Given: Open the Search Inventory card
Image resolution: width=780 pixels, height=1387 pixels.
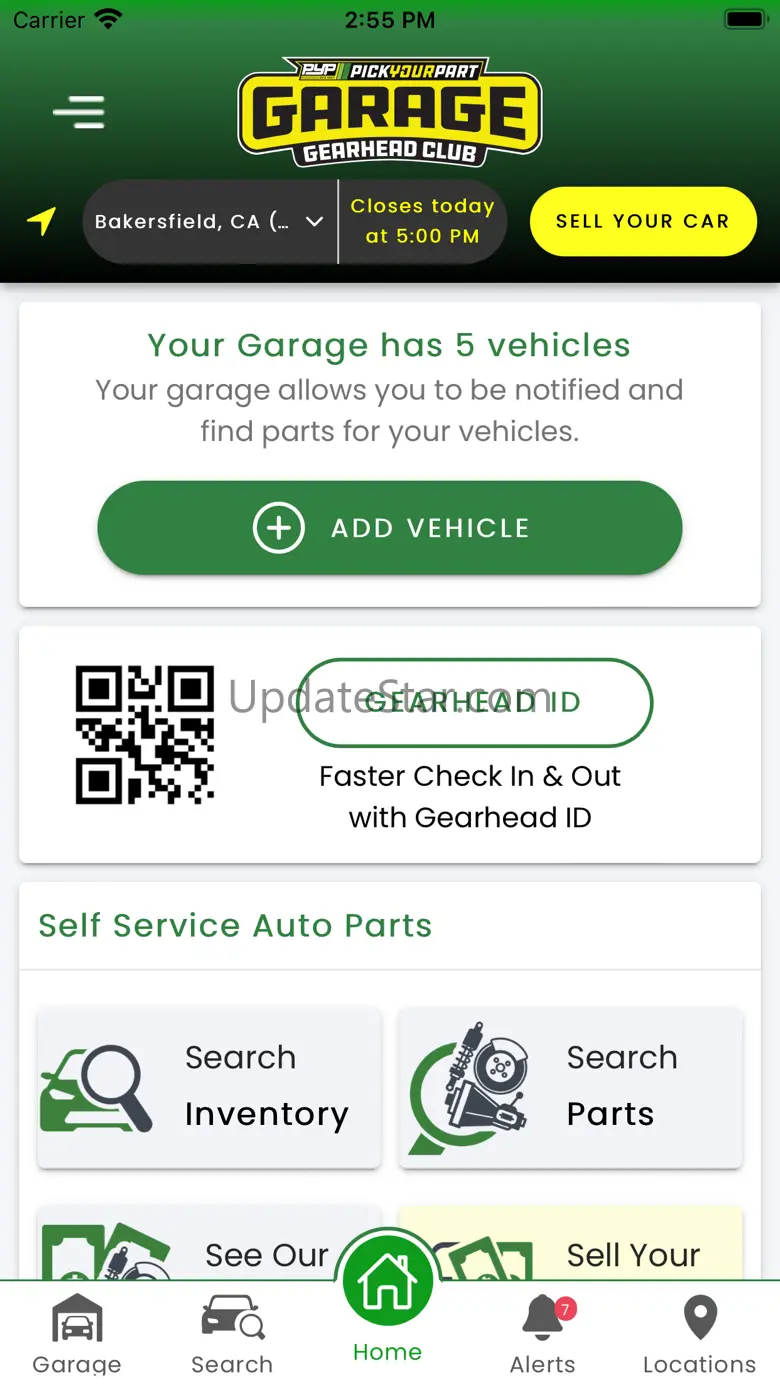Looking at the screenshot, I should tap(210, 1087).
